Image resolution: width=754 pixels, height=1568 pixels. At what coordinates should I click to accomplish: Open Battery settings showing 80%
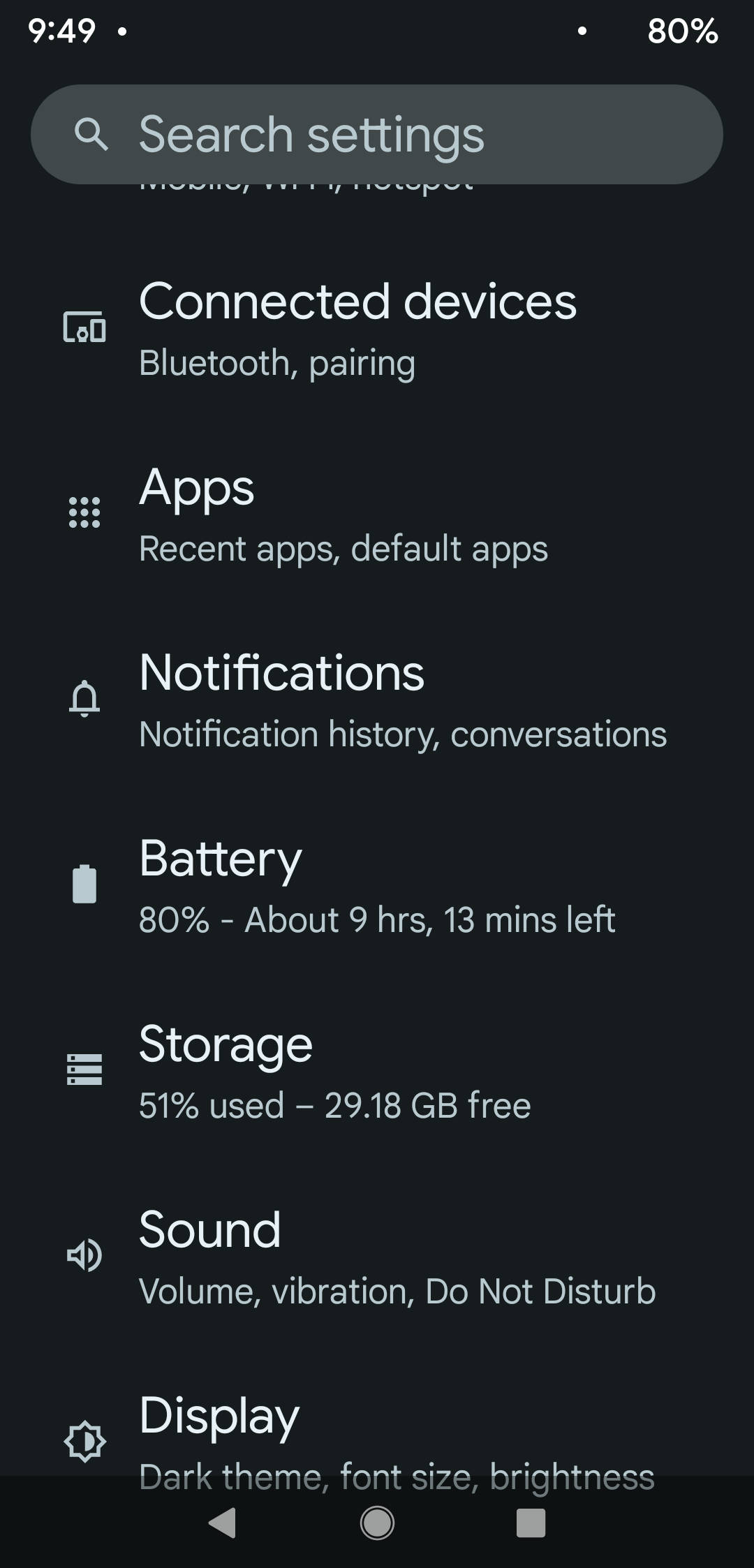pyautogui.click(x=377, y=885)
